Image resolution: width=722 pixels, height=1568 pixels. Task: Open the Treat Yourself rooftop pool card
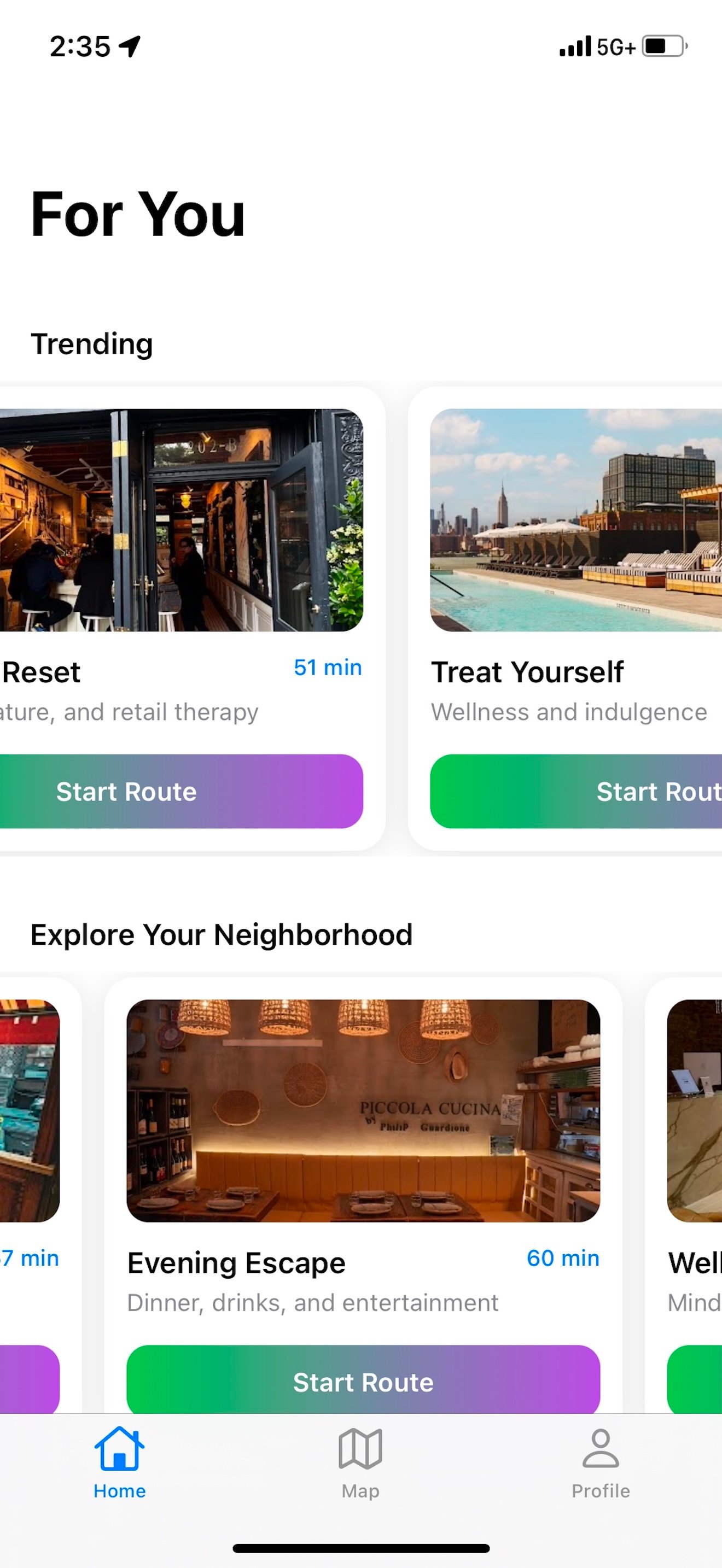576,520
